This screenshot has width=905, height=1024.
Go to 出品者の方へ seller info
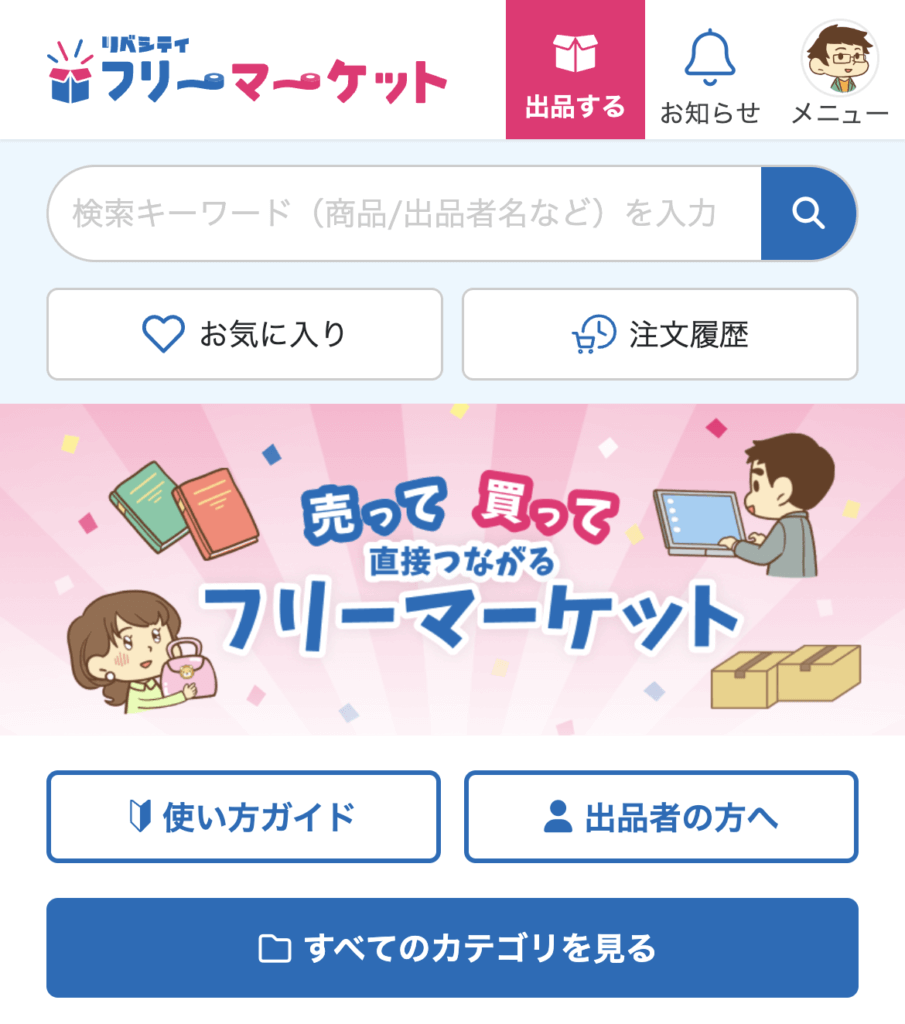coord(660,817)
